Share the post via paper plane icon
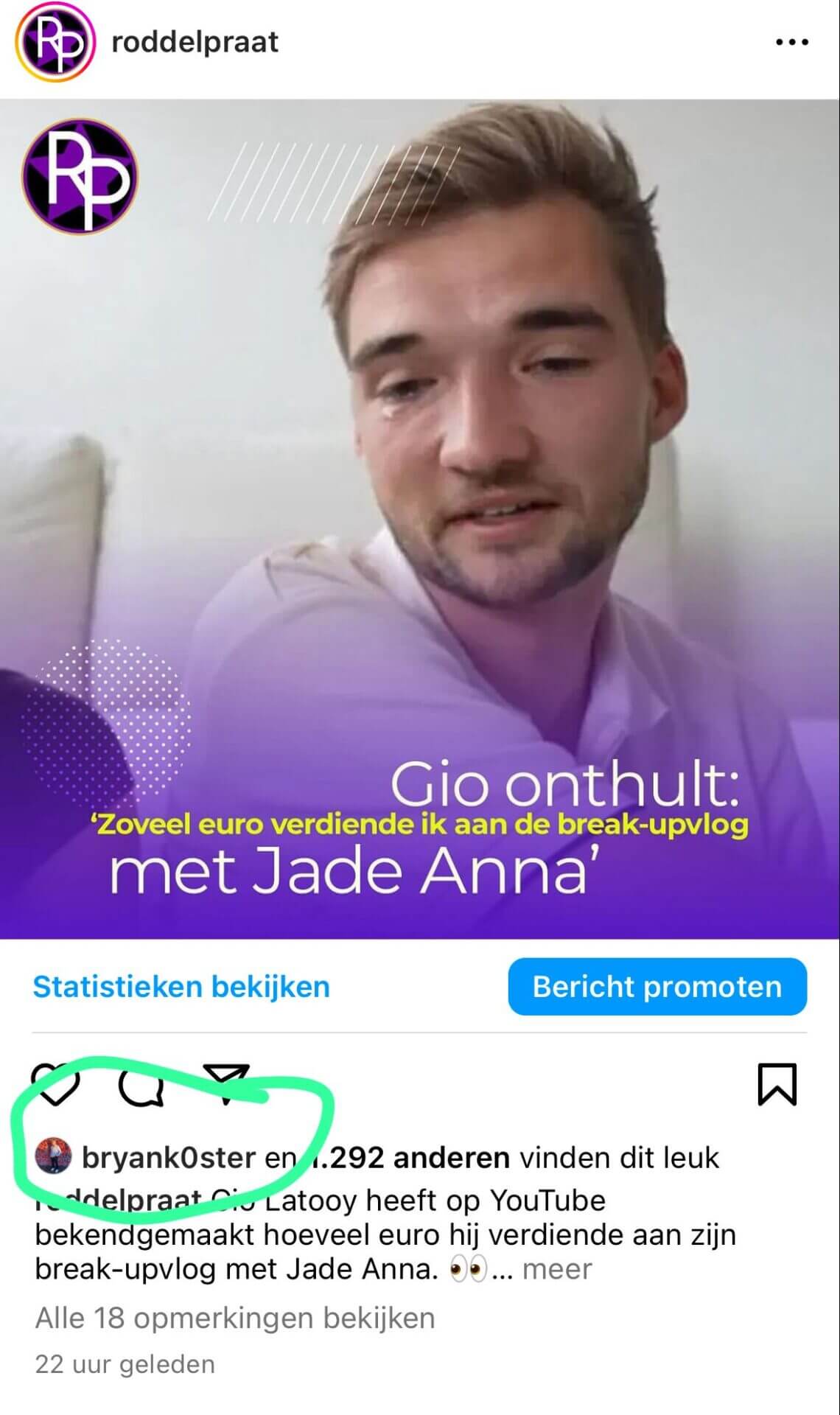This screenshot has height=1415, width=840. (x=226, y=1083)
